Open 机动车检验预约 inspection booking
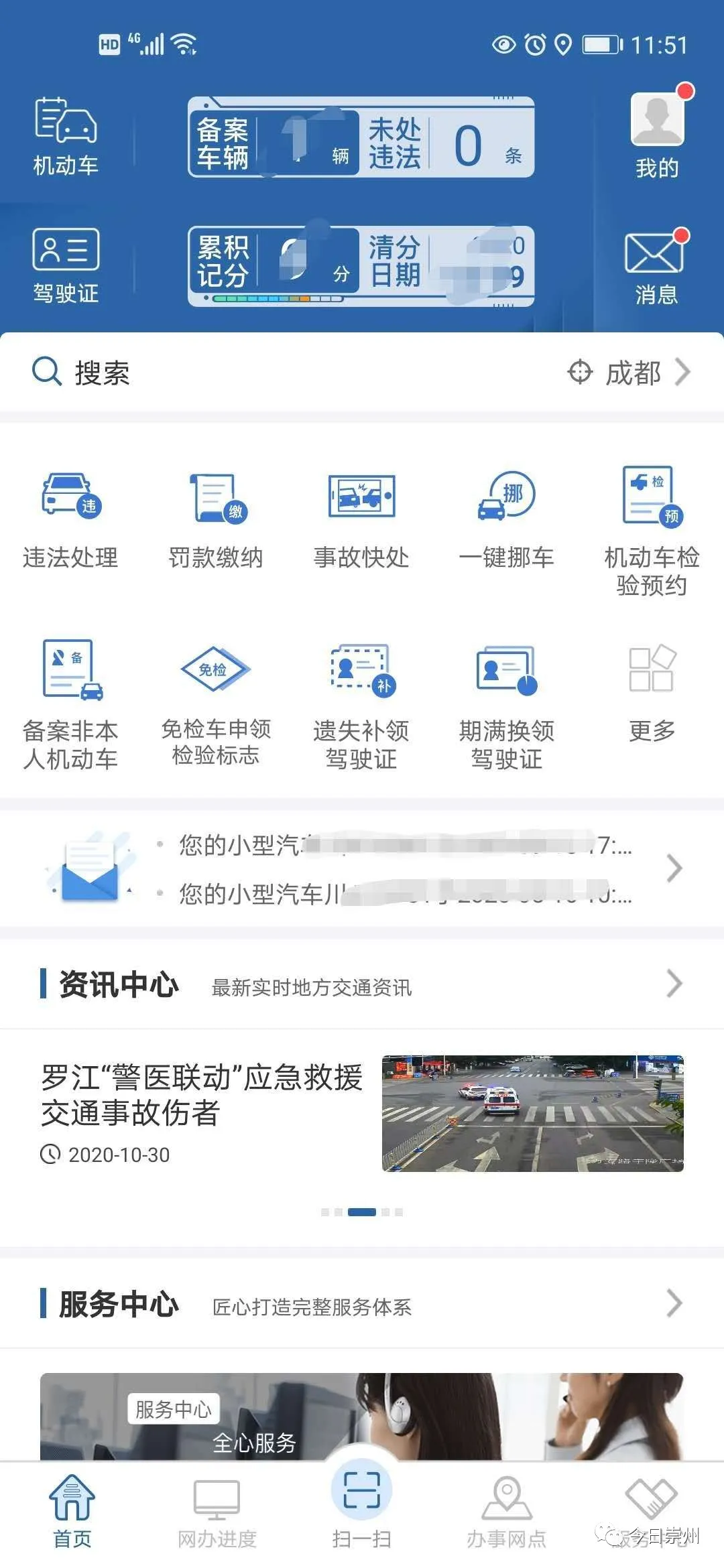 [x=652, y=529]
